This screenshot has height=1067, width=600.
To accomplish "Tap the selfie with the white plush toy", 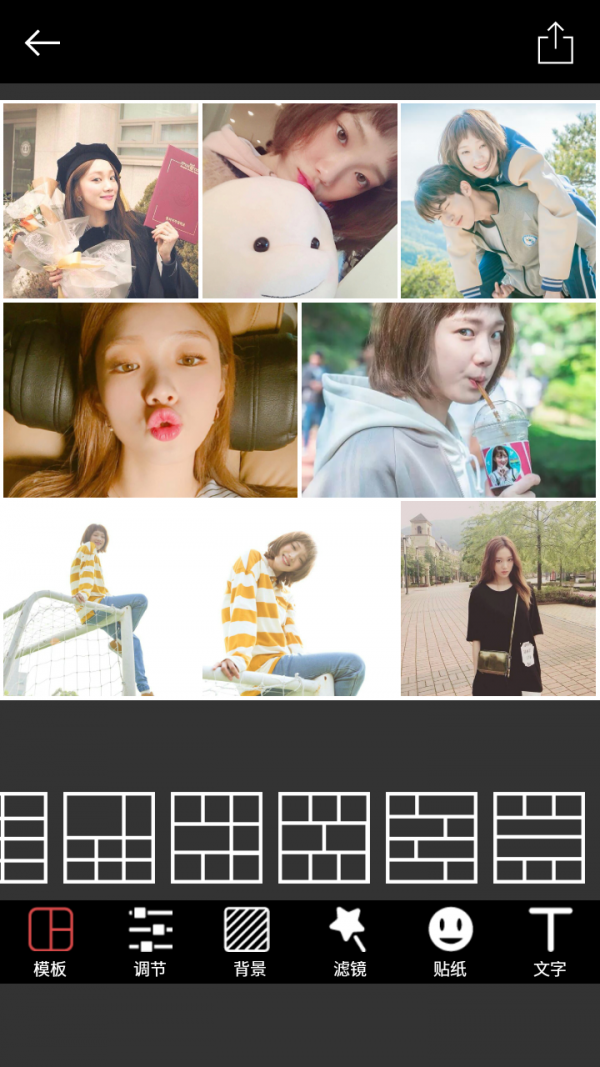I will (299, 200).
